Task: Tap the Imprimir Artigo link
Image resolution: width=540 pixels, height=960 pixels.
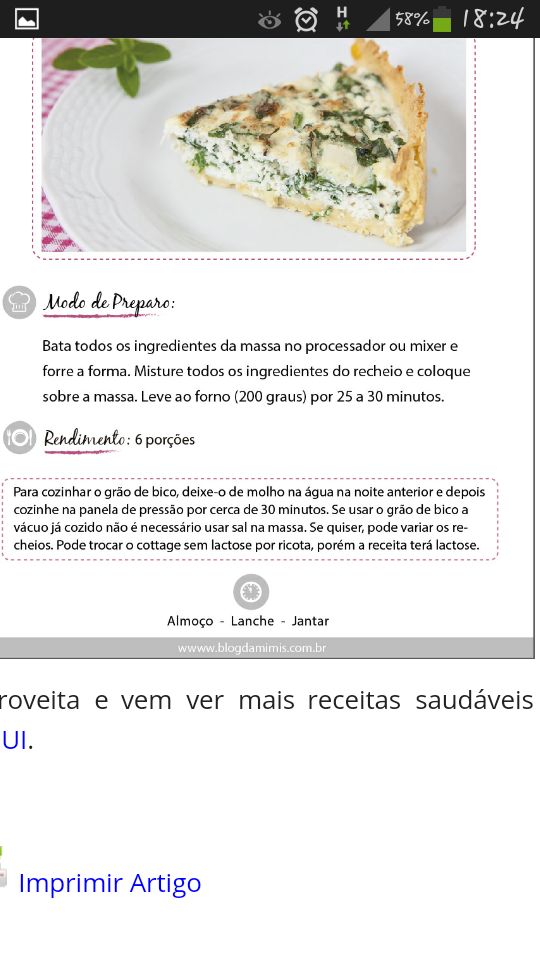Action: pos(110,883)
